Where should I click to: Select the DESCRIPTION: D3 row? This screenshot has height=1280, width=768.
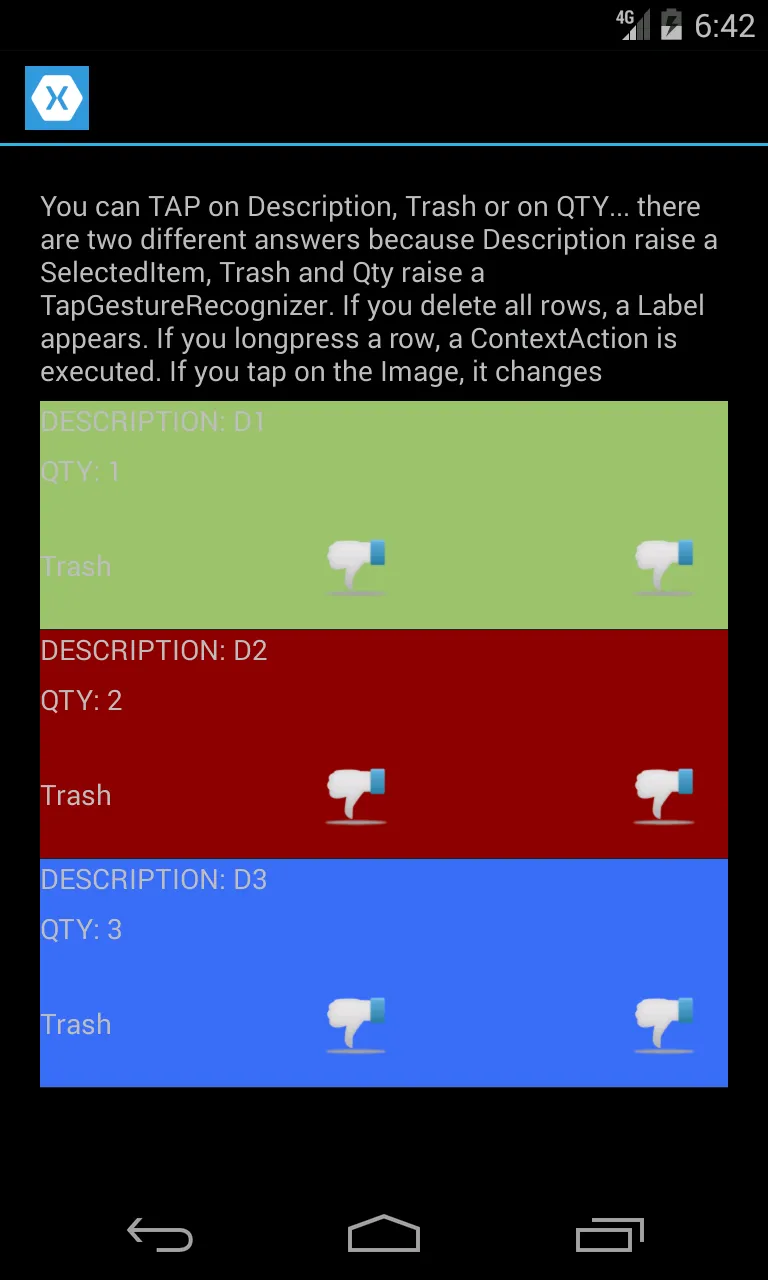pos(153,880)
